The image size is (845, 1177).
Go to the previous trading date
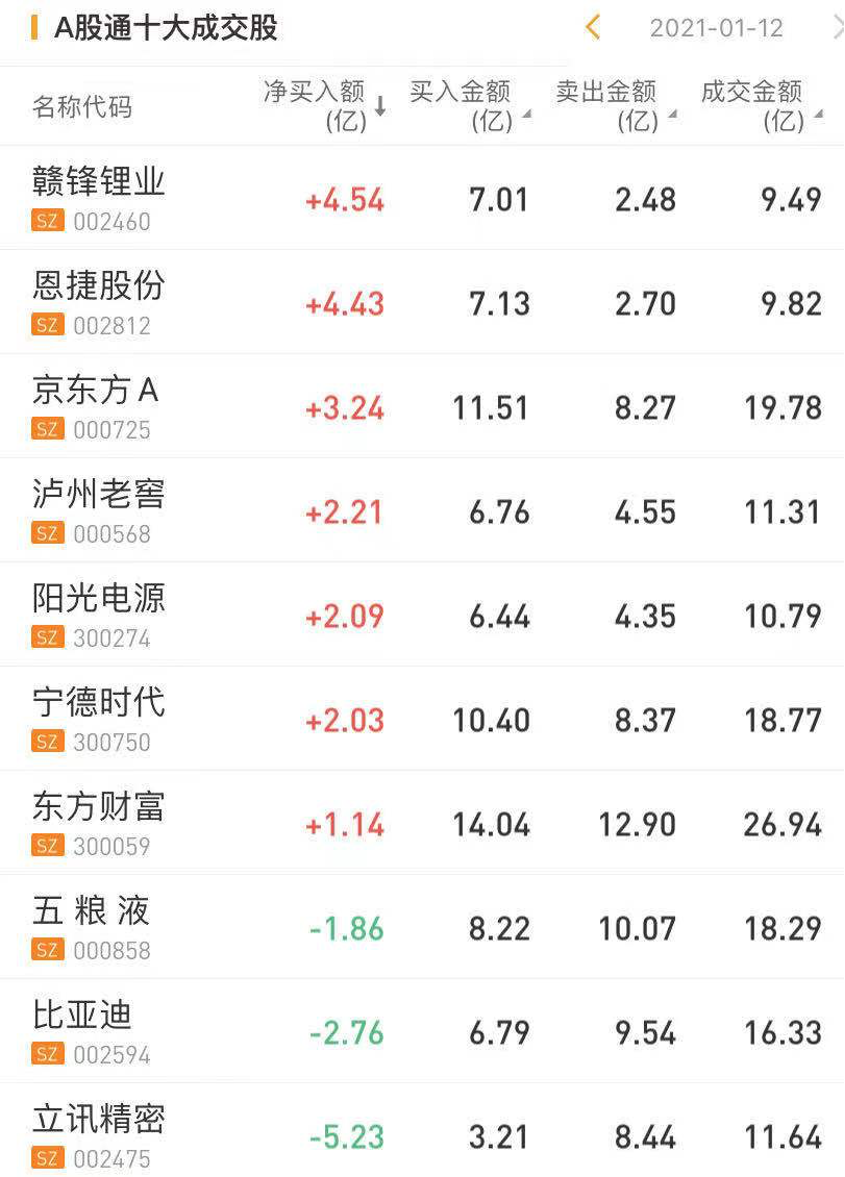[593, 27]
